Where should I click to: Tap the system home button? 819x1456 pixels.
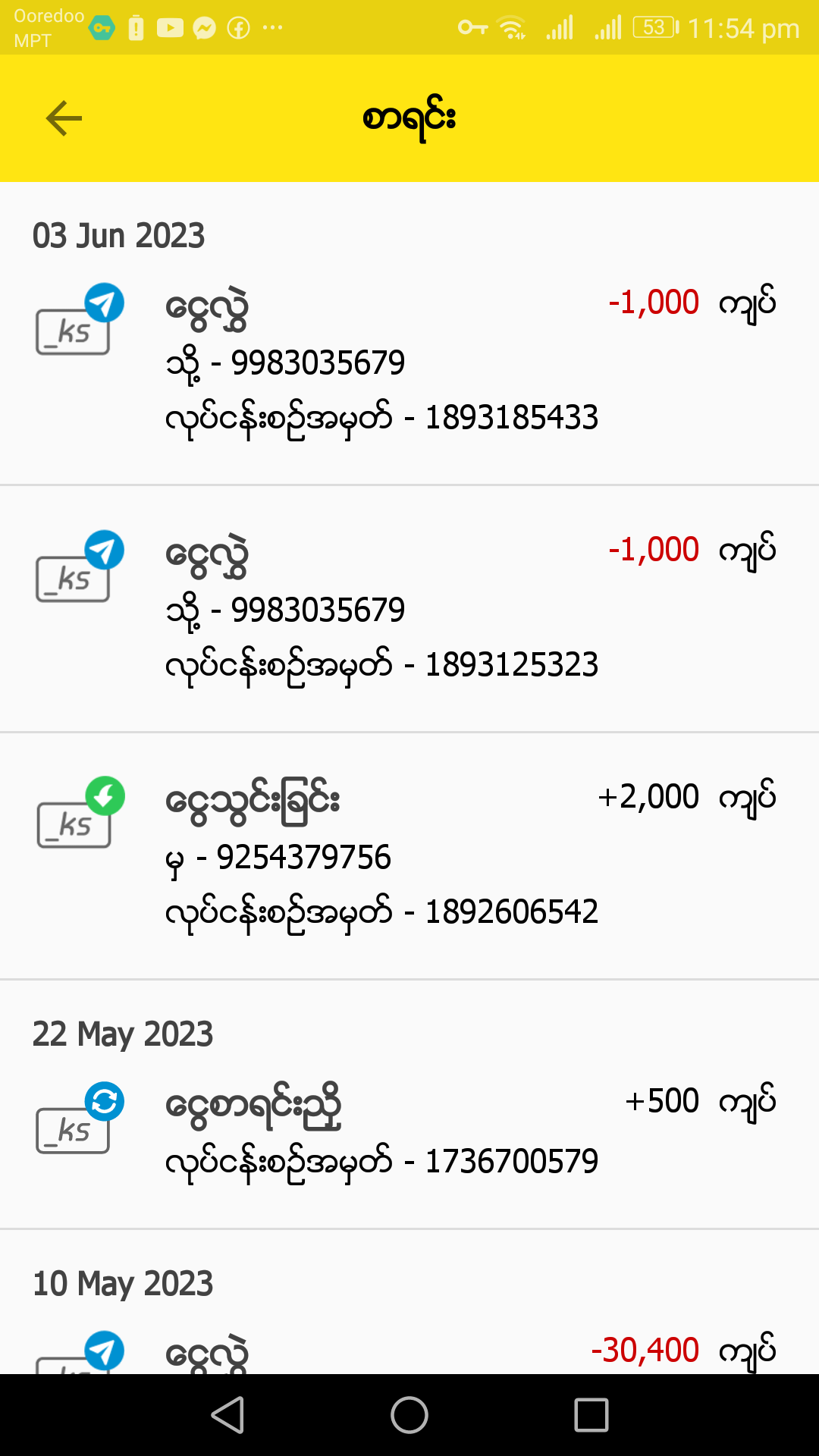tap(409, 1415)
